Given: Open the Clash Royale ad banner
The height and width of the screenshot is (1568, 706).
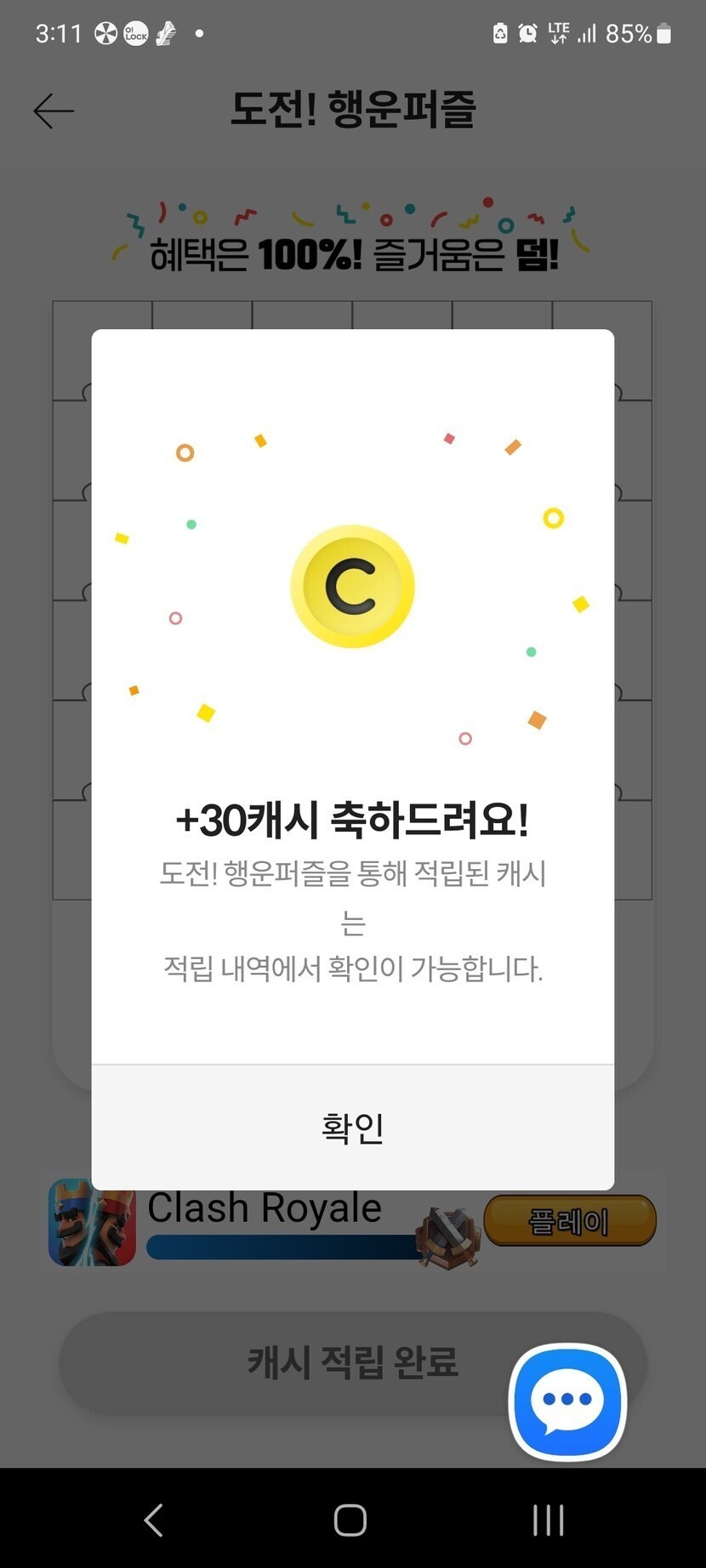Looking at the screenshot, I should tap(352, 1222).
